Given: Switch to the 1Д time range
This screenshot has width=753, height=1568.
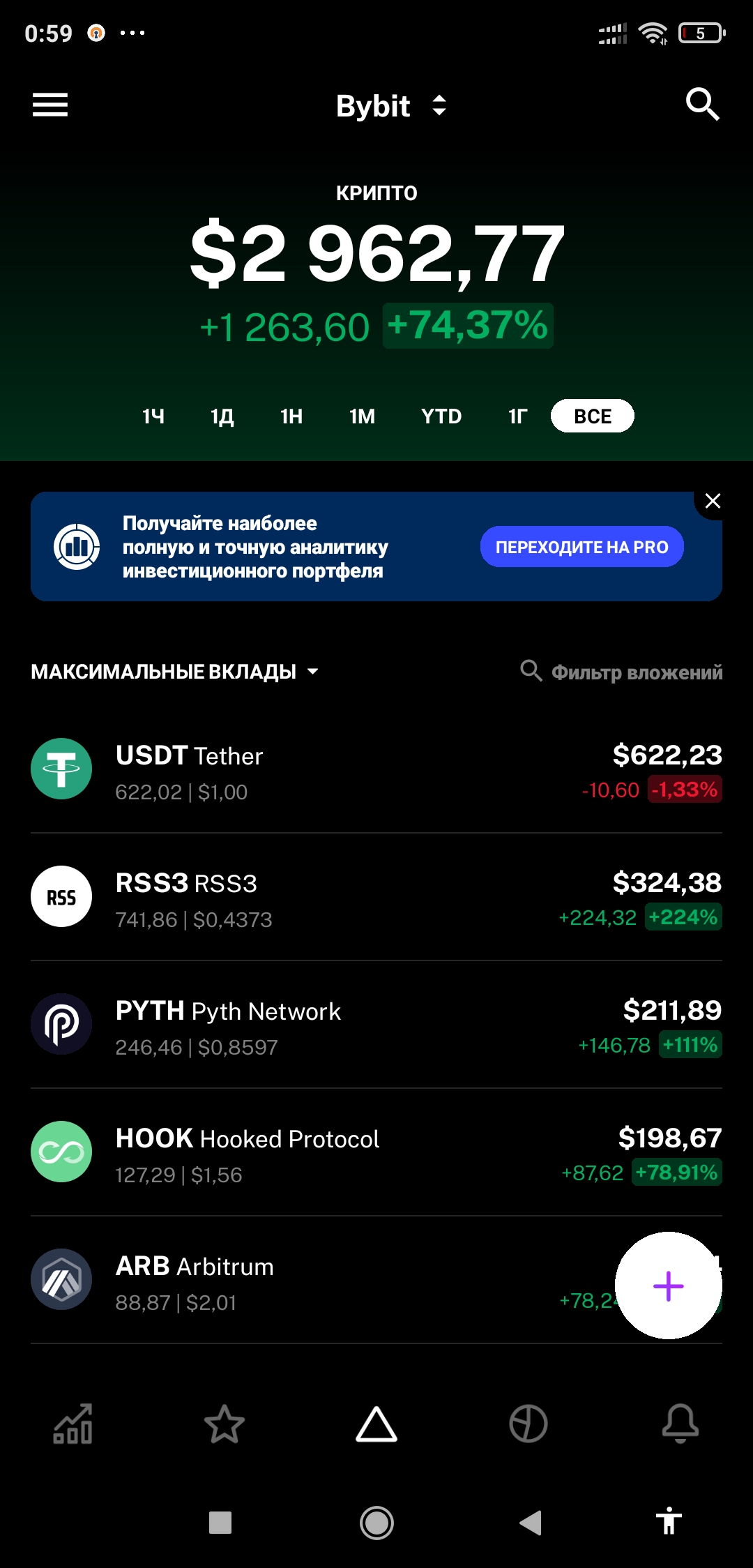Looking at the screenshot, I should pyautogui.click(x=222, y=416).
